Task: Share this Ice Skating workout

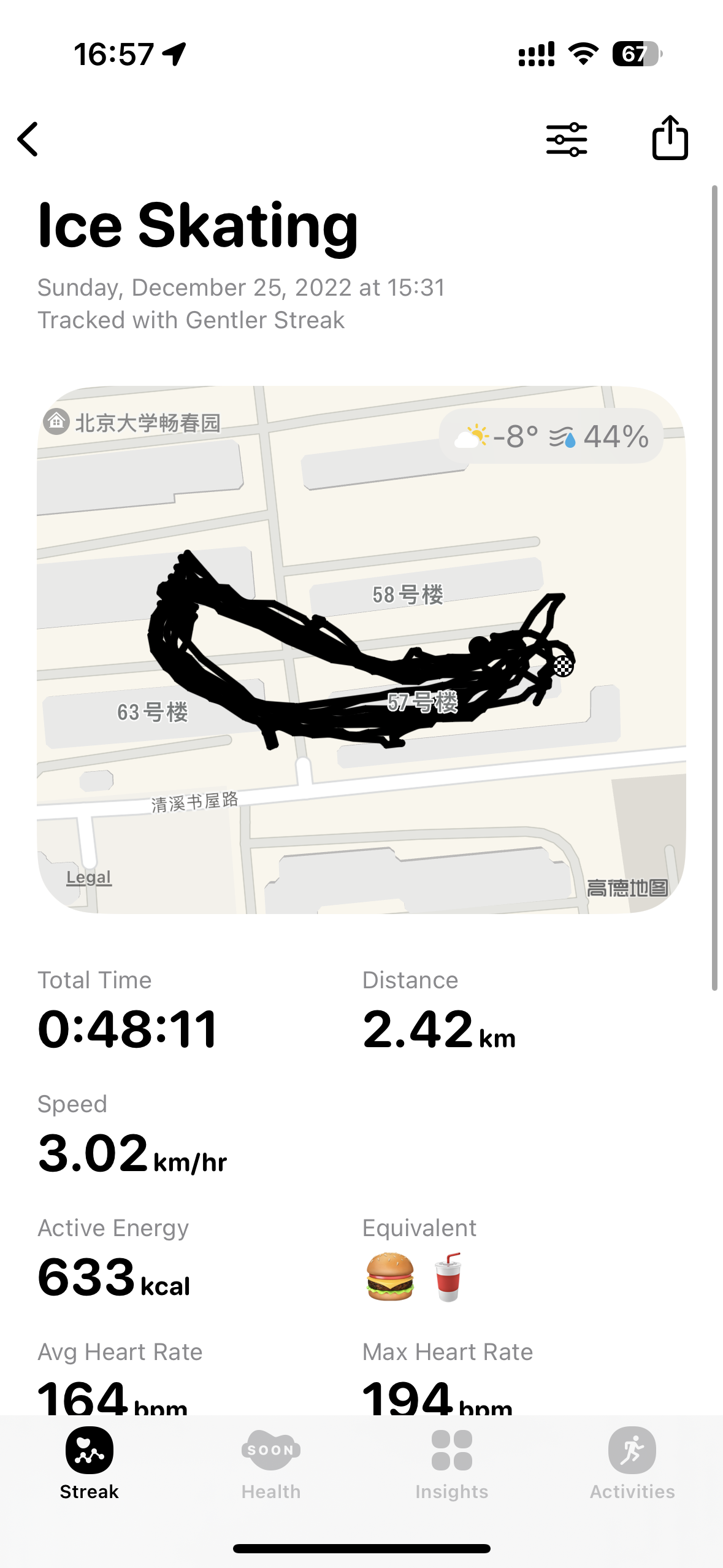Action: 670,138
